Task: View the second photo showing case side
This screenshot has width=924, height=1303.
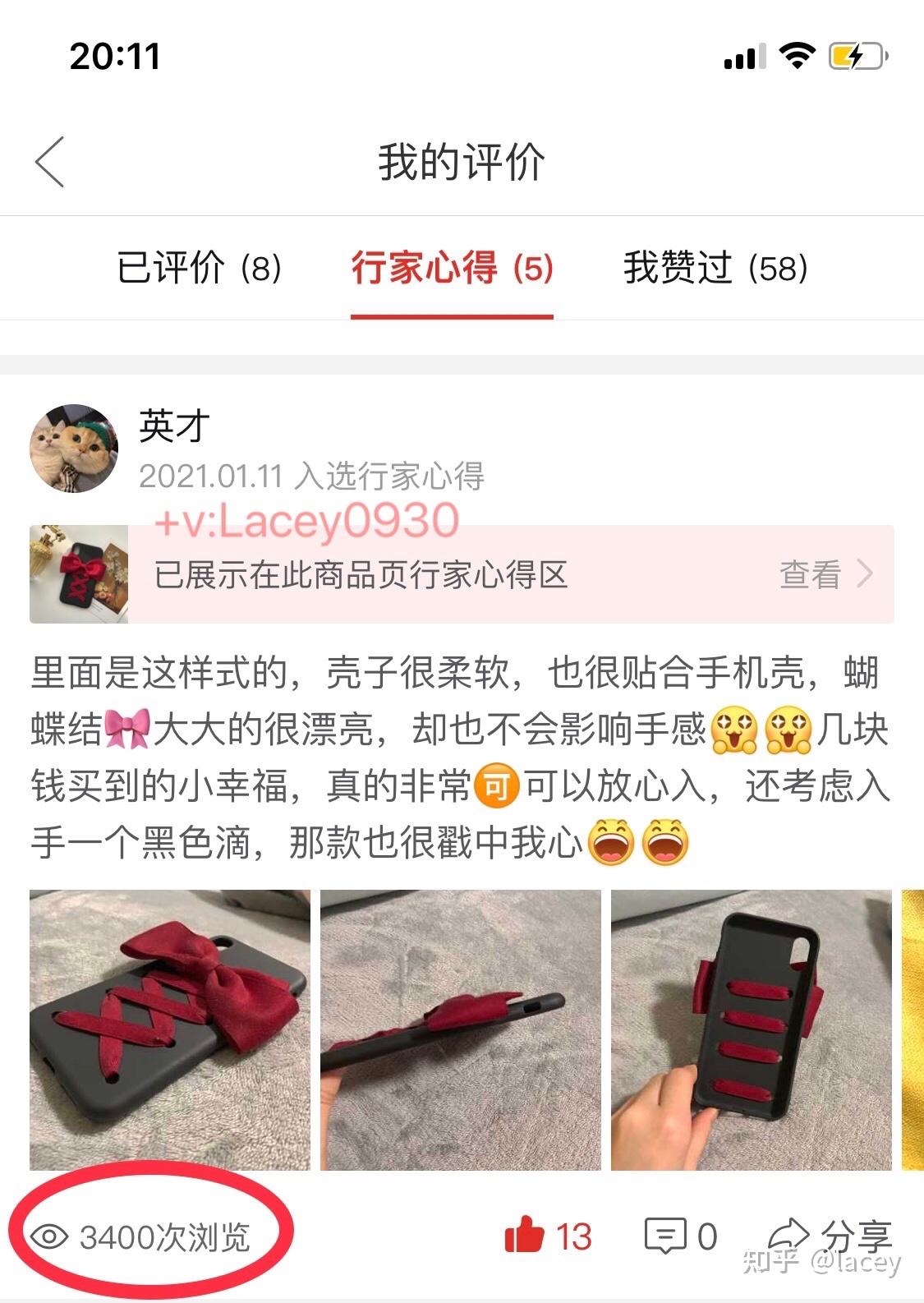Action: [x=460, y=1029]
